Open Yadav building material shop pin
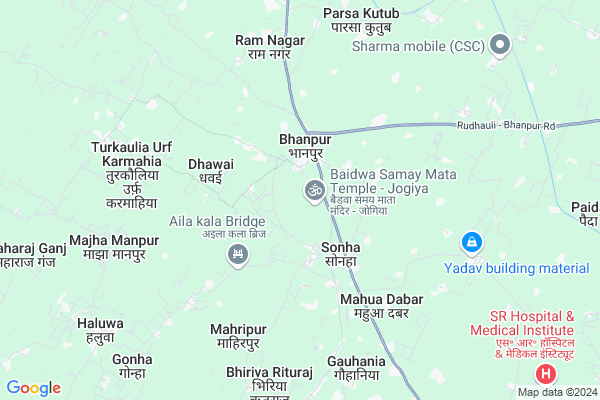 pyautogui.click(x=471, y=243)
